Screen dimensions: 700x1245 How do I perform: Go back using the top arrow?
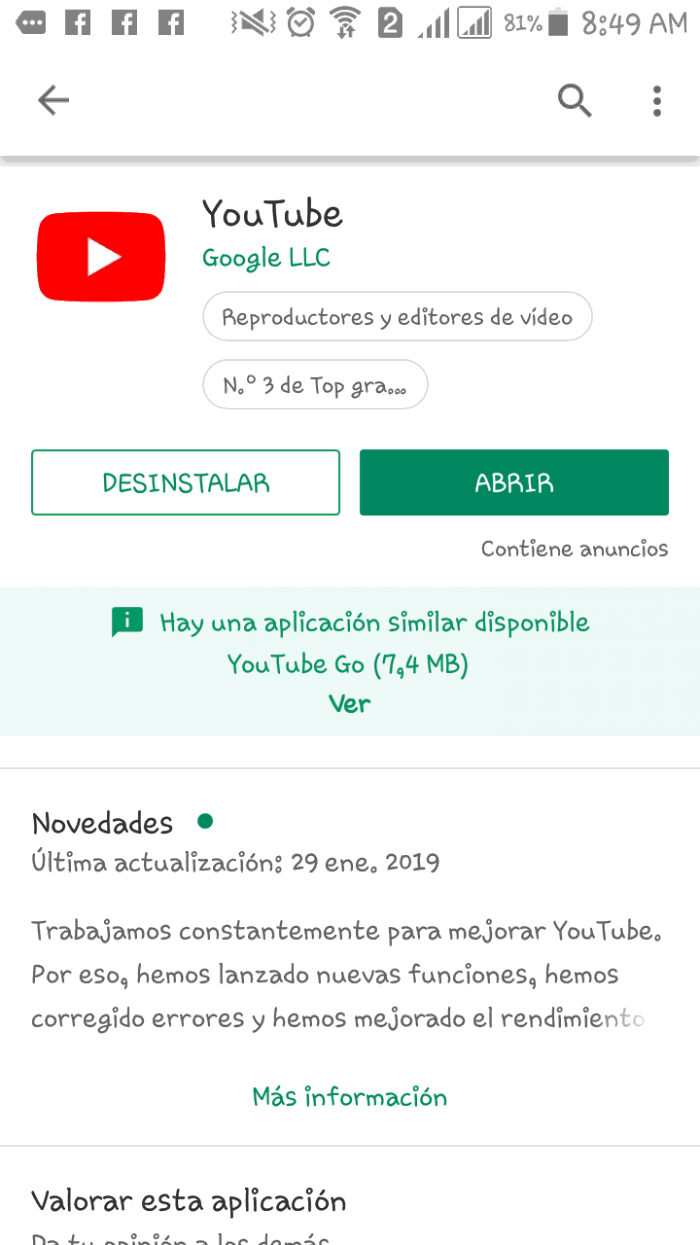(x=53, y=100)
